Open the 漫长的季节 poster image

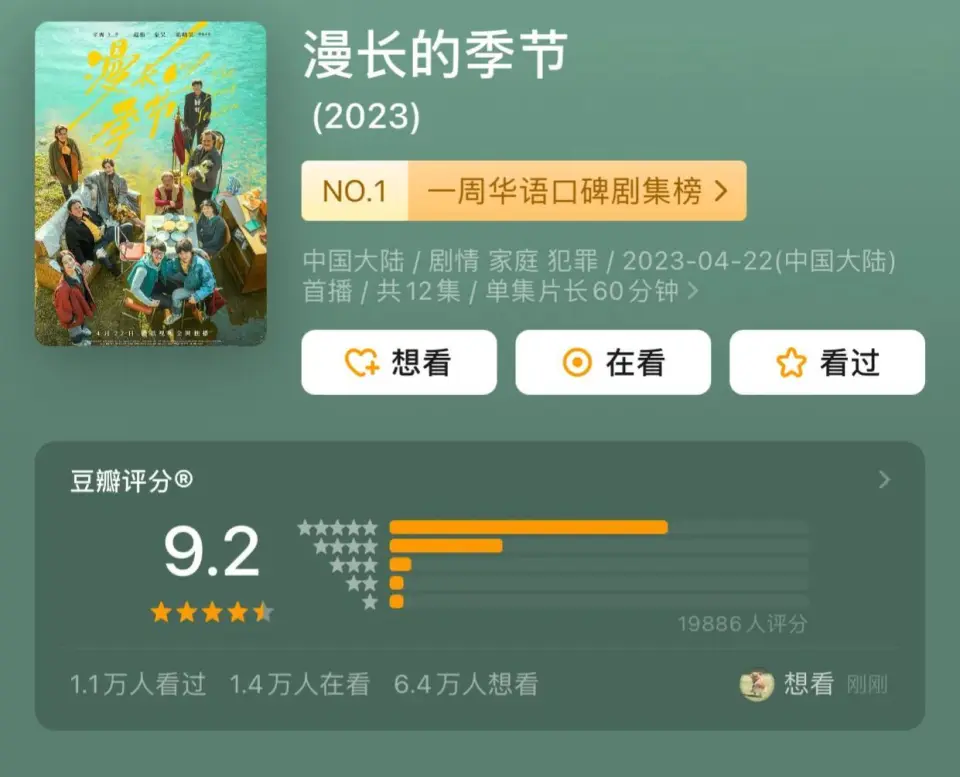click(151, 184)
